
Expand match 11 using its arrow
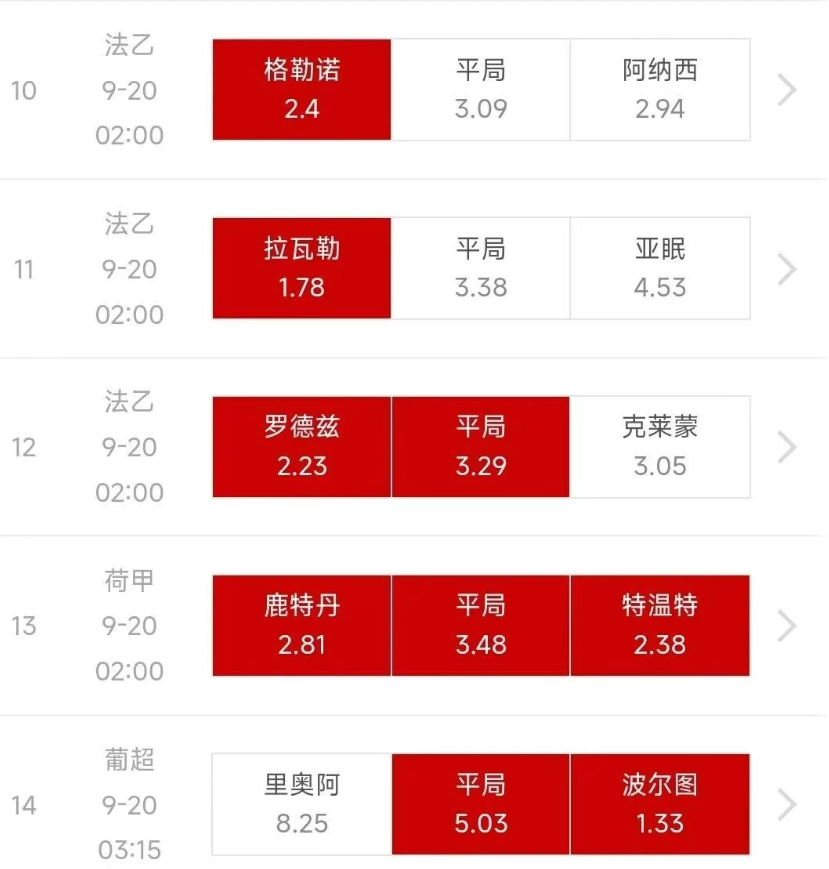788,269
